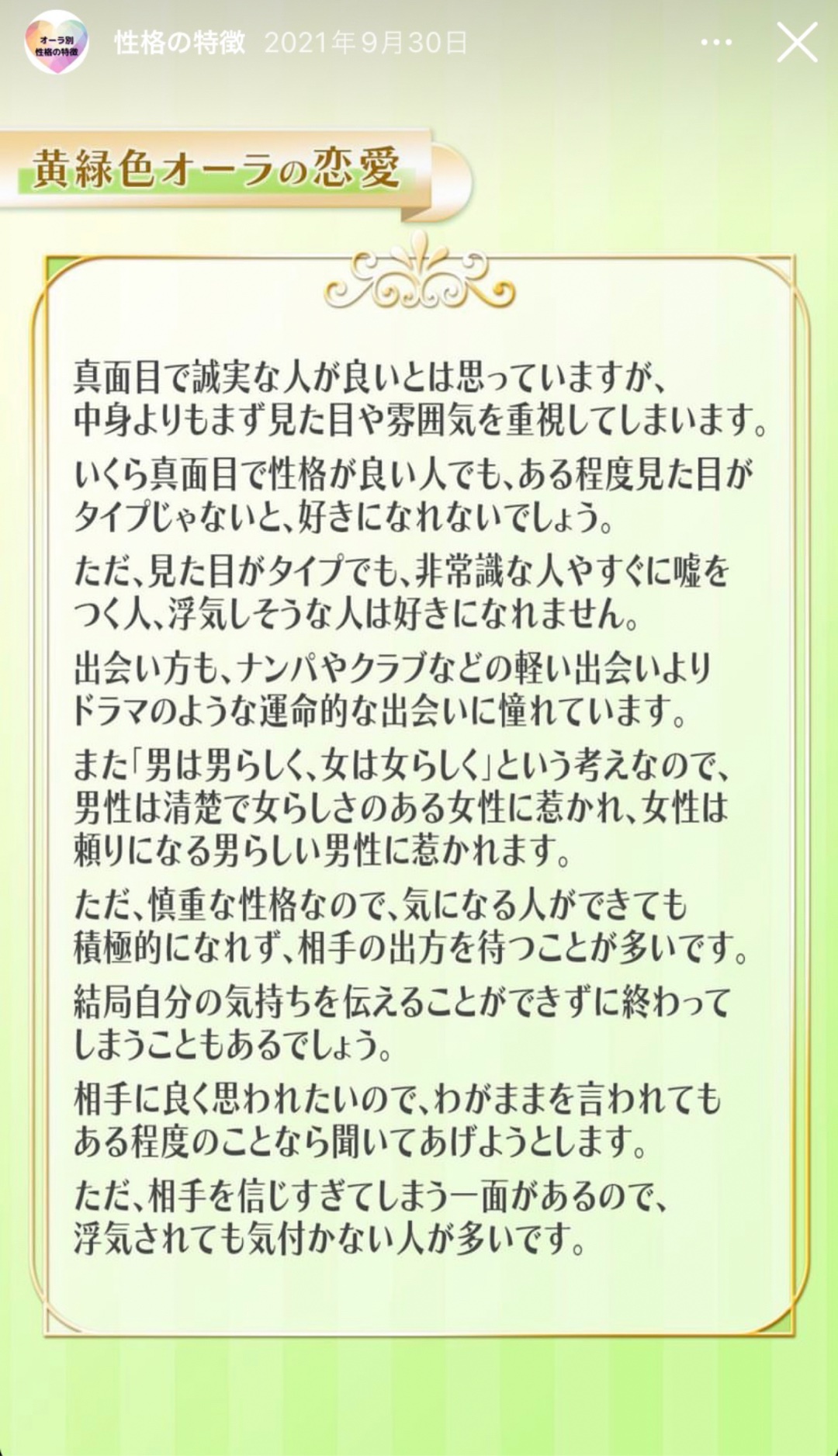Tap the heart-shaped profile avatar
Screen dimensions: 838x1456
coord(56,43)
